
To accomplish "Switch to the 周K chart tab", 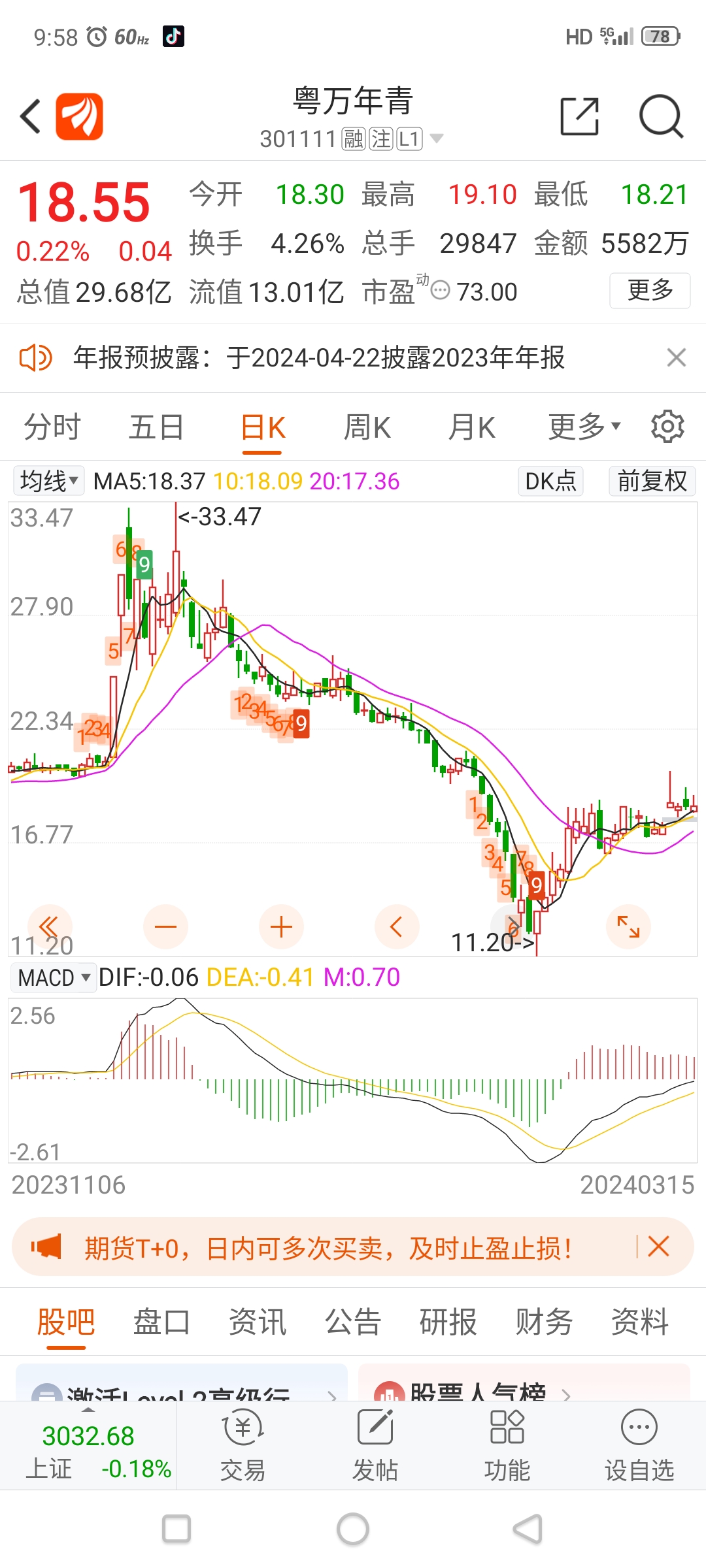I will (367, 428).
